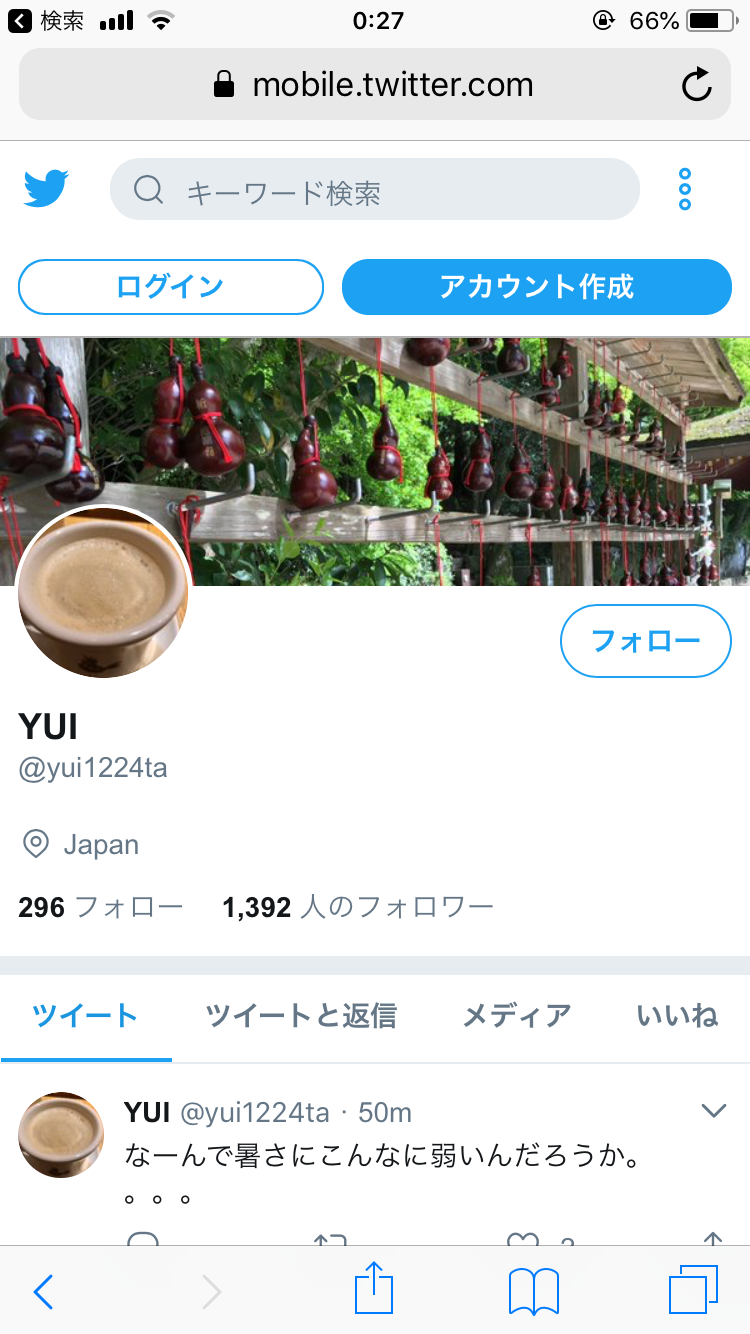Tap the キーワード検索 search field
Viewport: 750px width, 1334px height.
tap(375, 188)
